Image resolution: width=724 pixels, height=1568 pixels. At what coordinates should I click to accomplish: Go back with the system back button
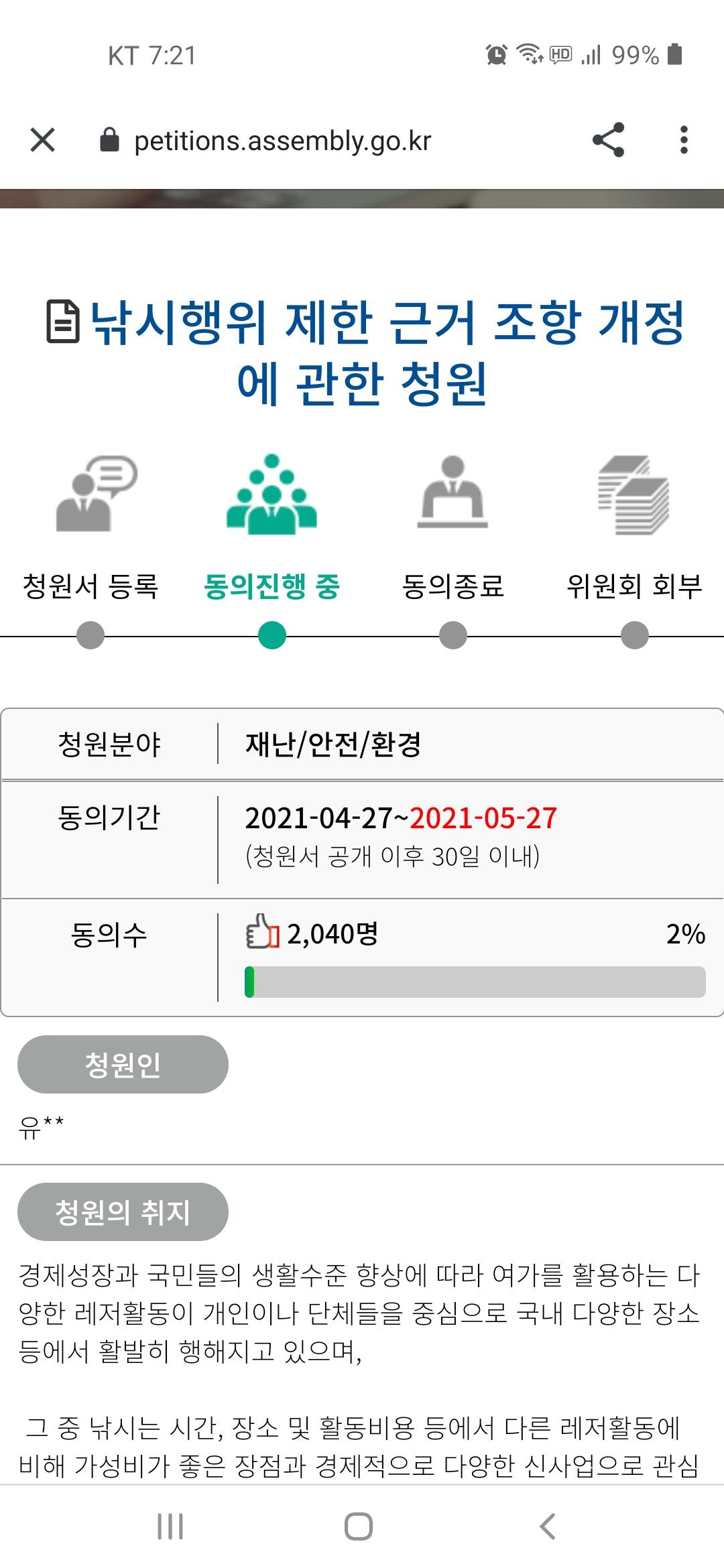click(x=548, y=1526)
